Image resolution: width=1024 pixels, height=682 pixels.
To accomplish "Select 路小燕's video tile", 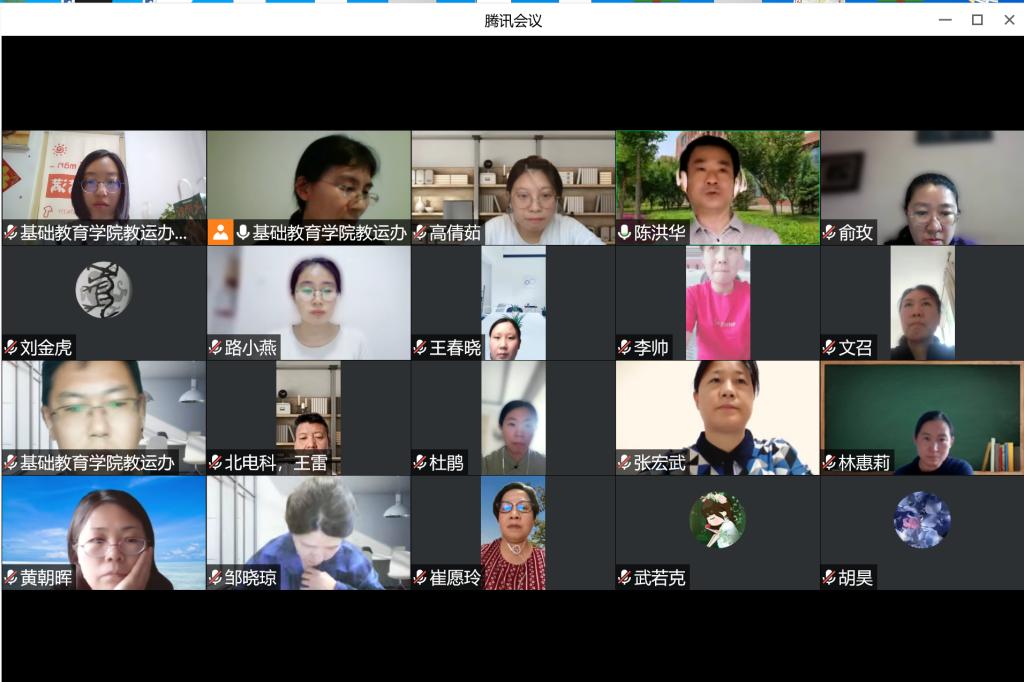I will click(x=308, y=302).
